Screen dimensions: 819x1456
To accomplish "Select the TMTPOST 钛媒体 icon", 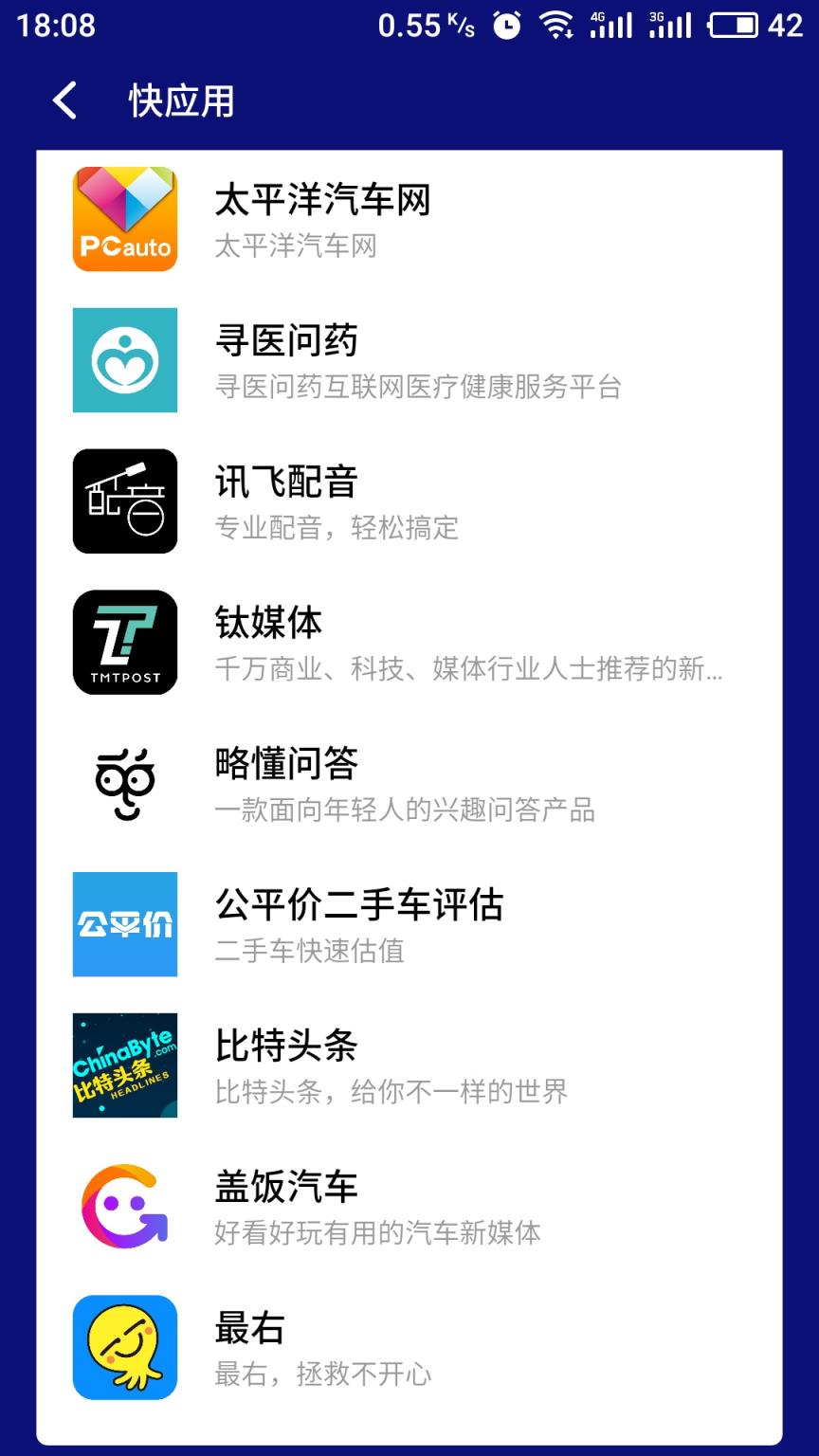I will click(124, 643).
